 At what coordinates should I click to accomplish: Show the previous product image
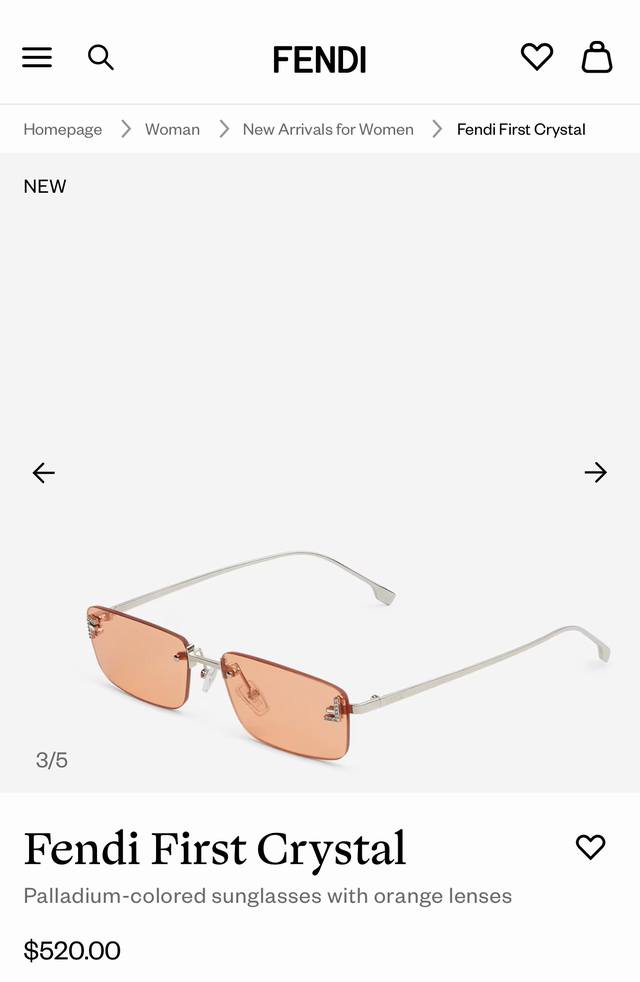43,473
